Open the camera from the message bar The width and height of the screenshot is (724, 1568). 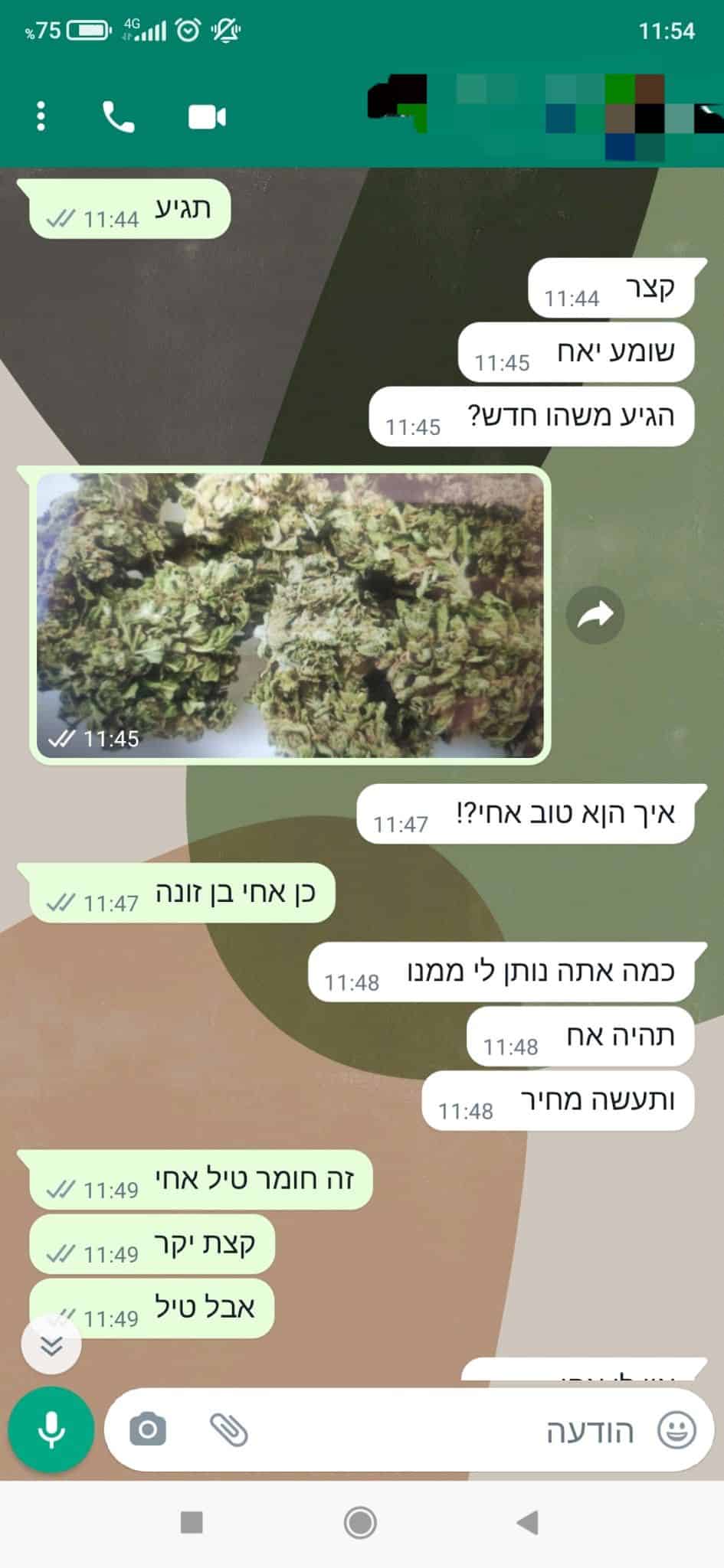148,1429
